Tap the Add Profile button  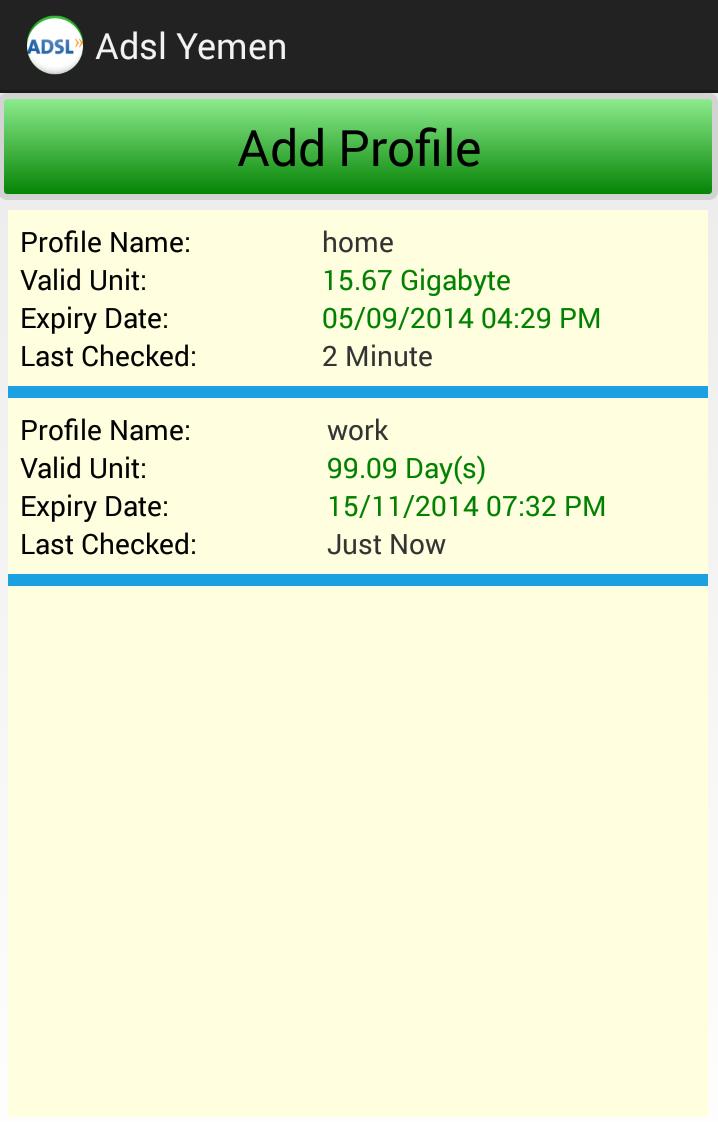pyautogui.click(x=358, y=147)
